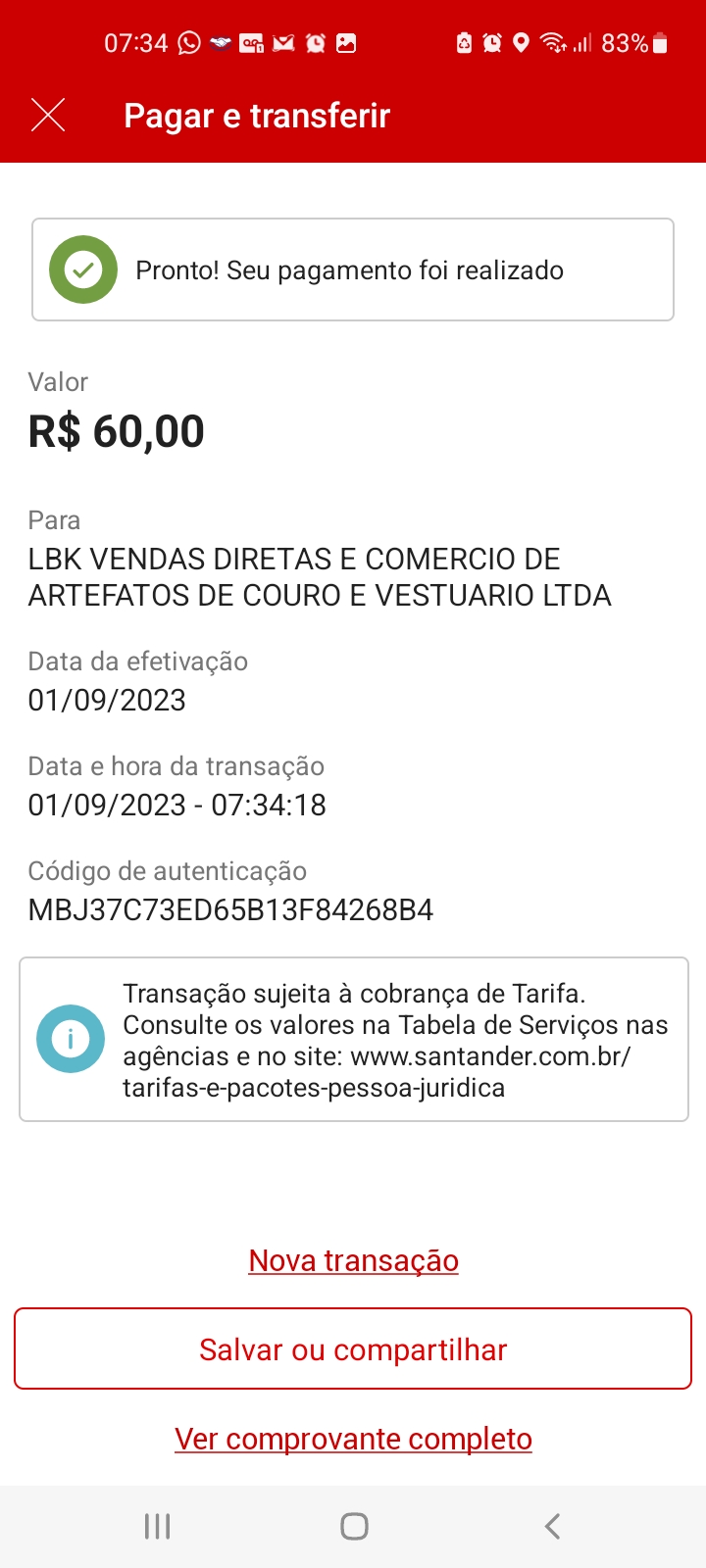Start a new transaction via Nova transação
The height and width of the screenshot is (1568, 706).
(x=353, y=1260)
